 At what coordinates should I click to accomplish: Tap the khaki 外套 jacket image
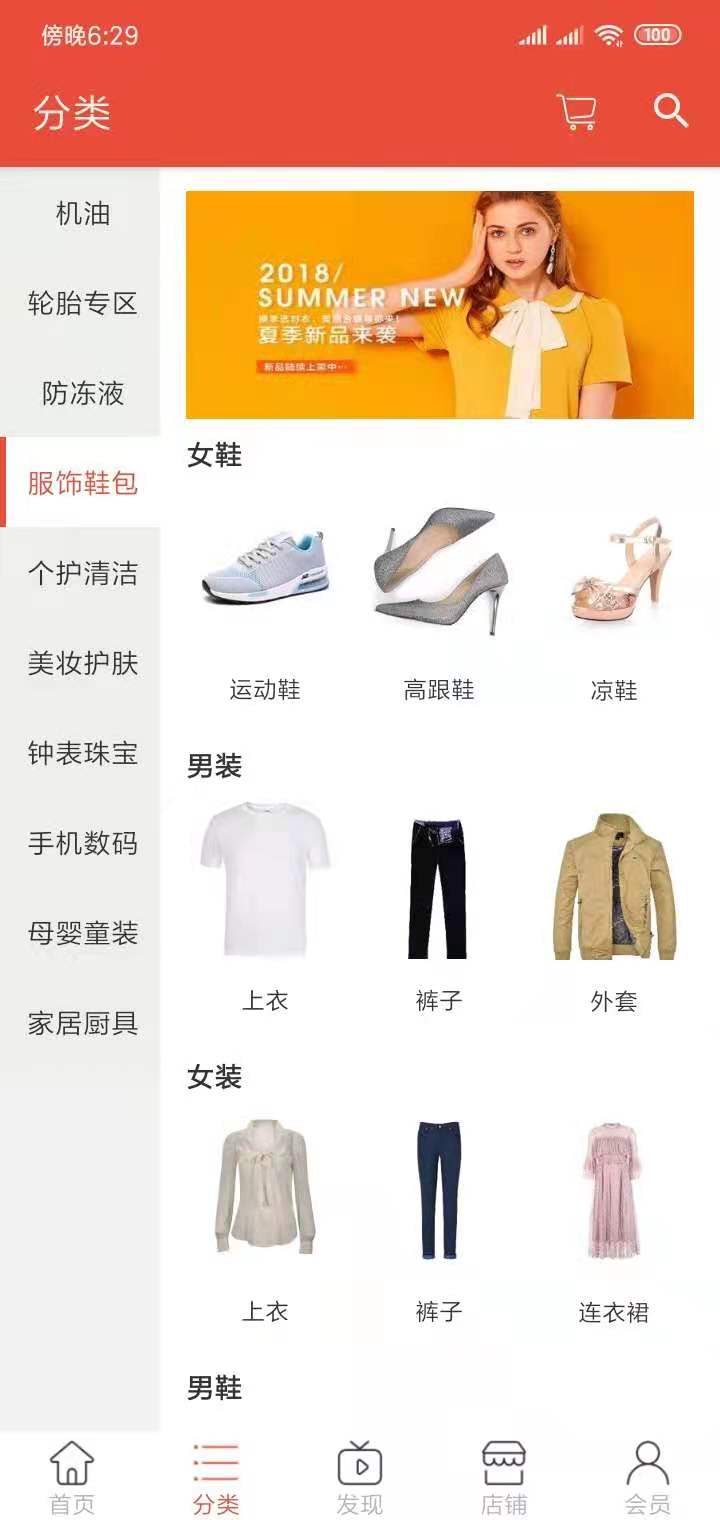614,885
